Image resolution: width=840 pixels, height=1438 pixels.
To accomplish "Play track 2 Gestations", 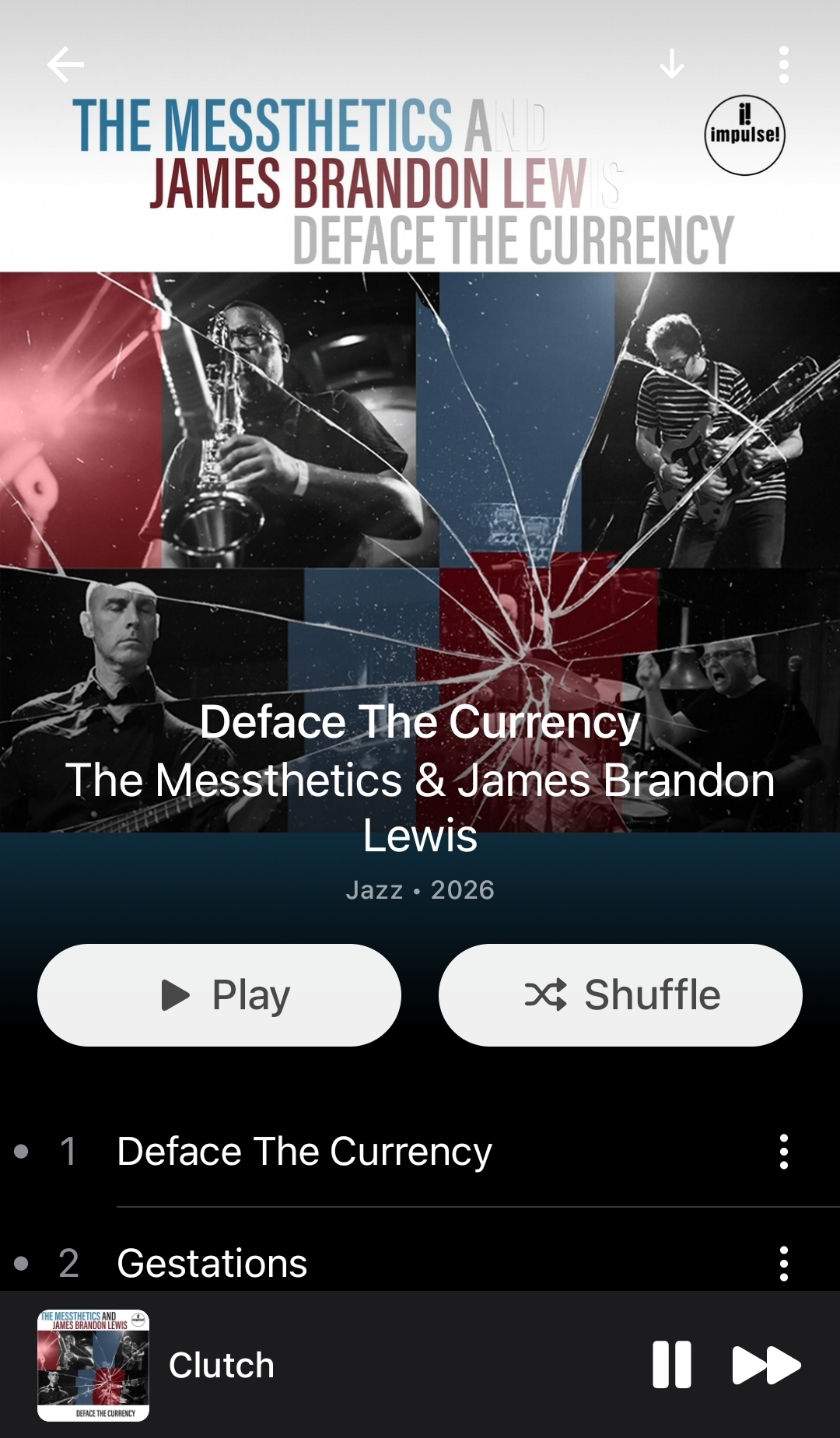I will pyautogui.click(x=212, y=1263).
